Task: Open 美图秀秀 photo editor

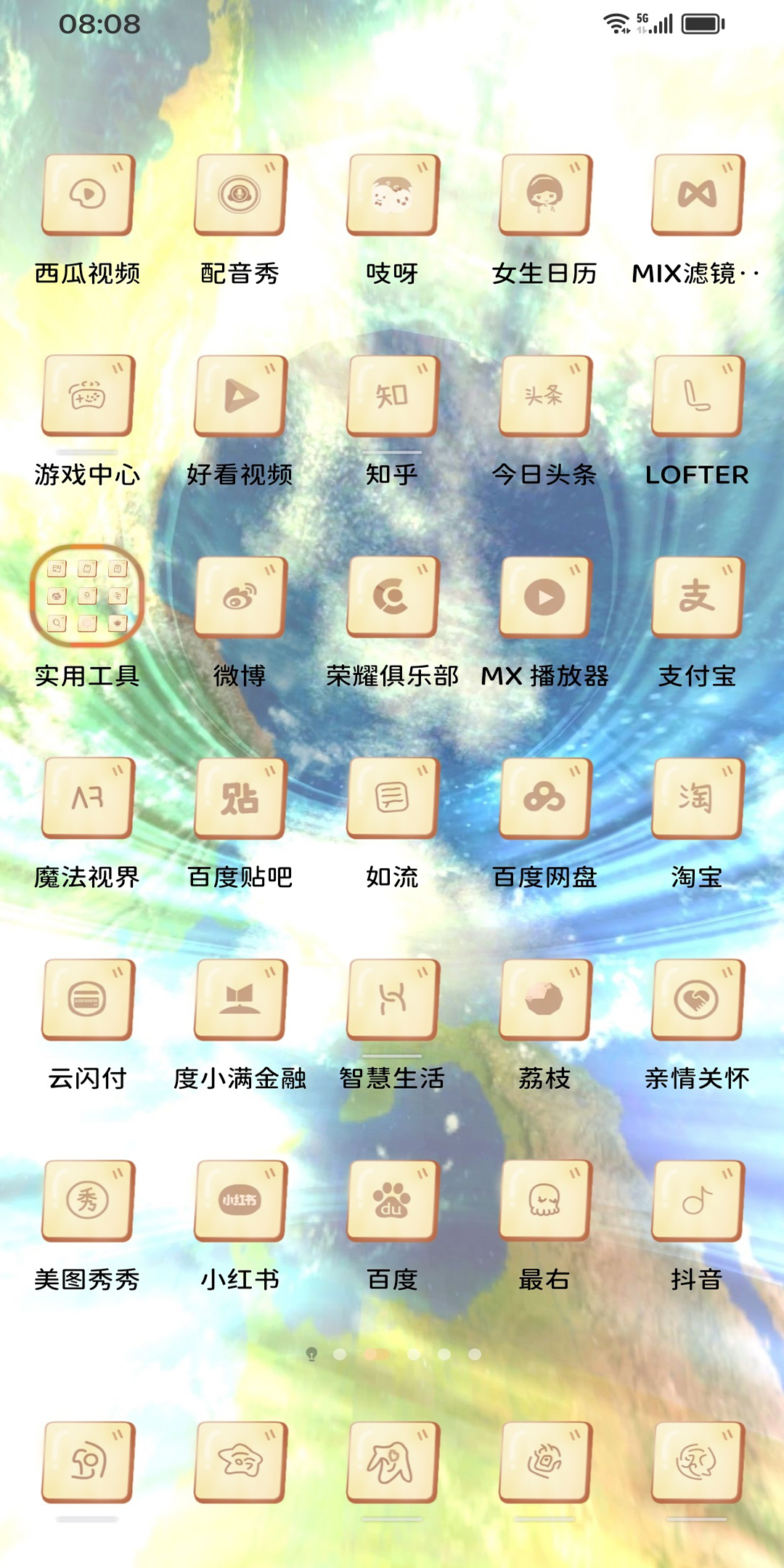Action: 88,1201
